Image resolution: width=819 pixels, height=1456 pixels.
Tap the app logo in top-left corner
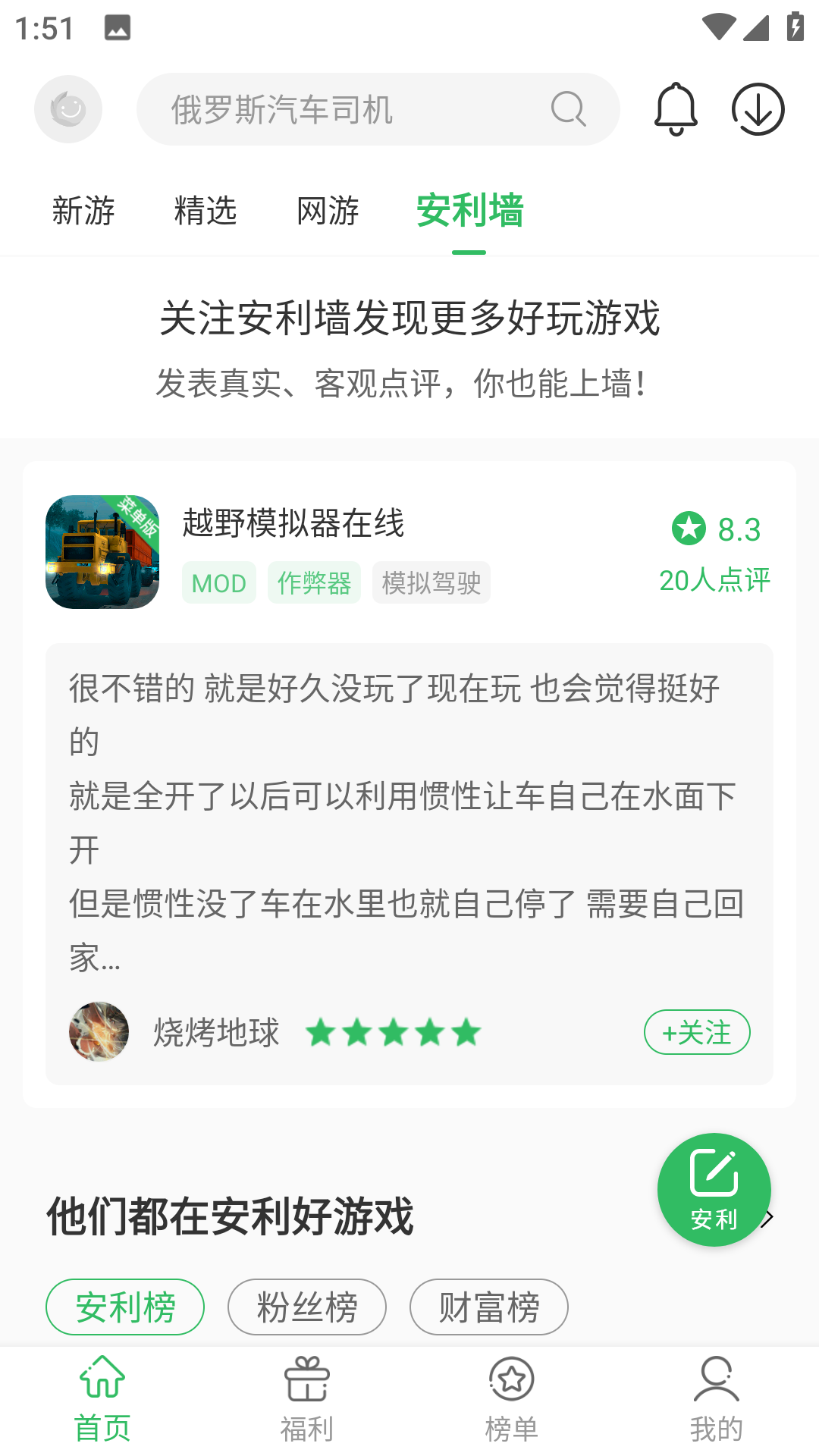click(68, 108)
